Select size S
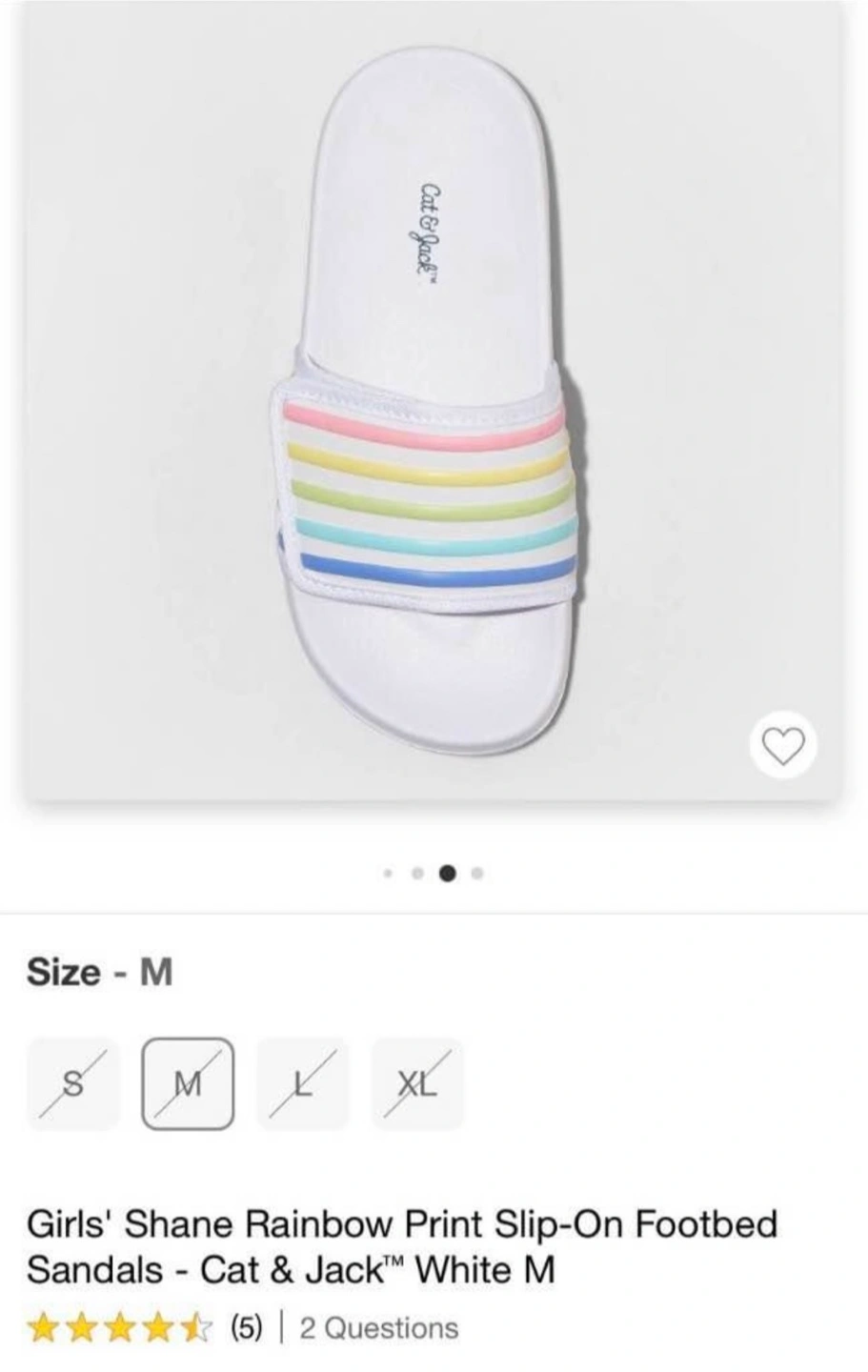Viewport: 868px width, 1372px height. (x=73, y=1084)
